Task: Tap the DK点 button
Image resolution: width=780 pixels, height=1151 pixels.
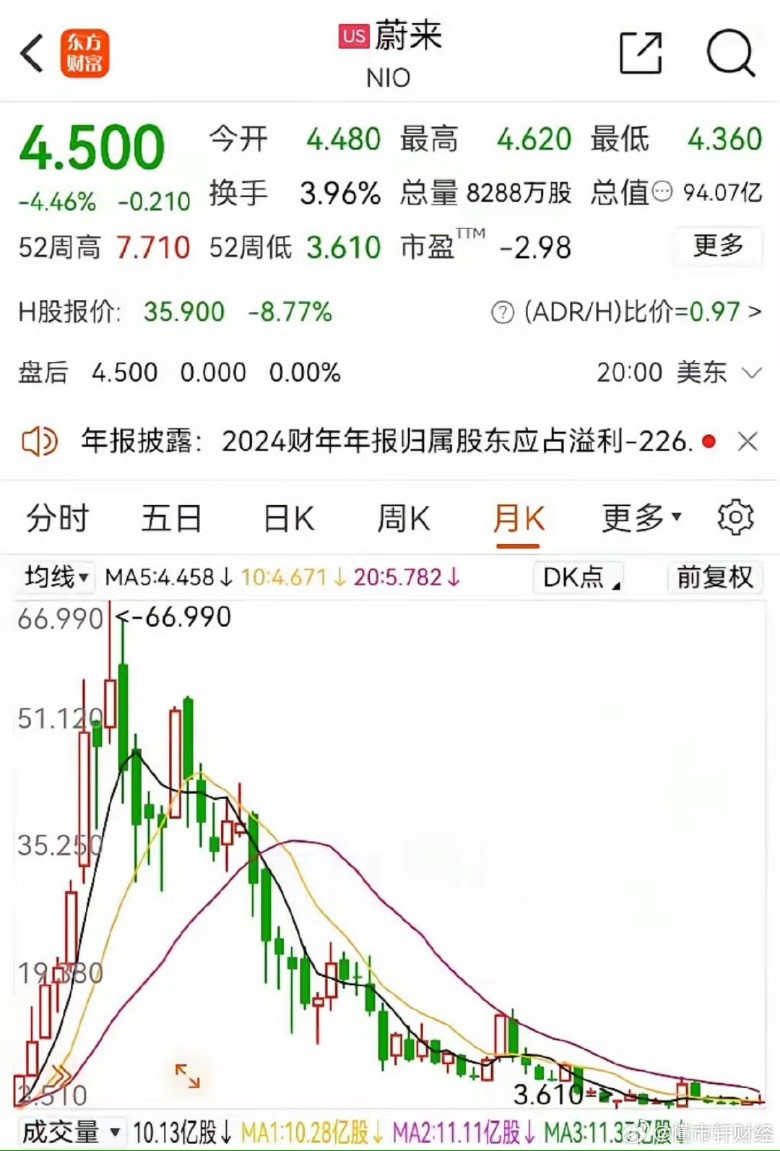Action: point(579,577)
